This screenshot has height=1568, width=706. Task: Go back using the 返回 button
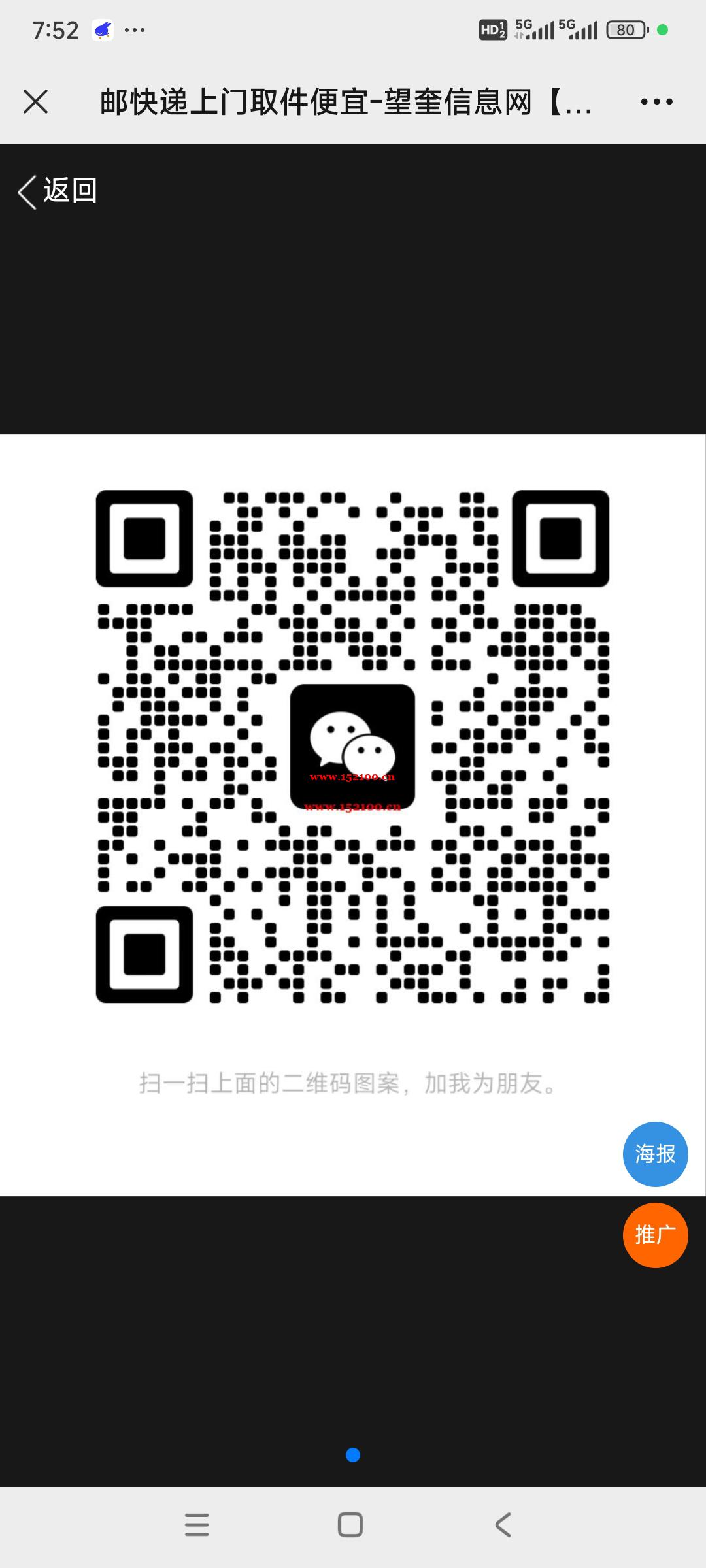click(58, 191)
